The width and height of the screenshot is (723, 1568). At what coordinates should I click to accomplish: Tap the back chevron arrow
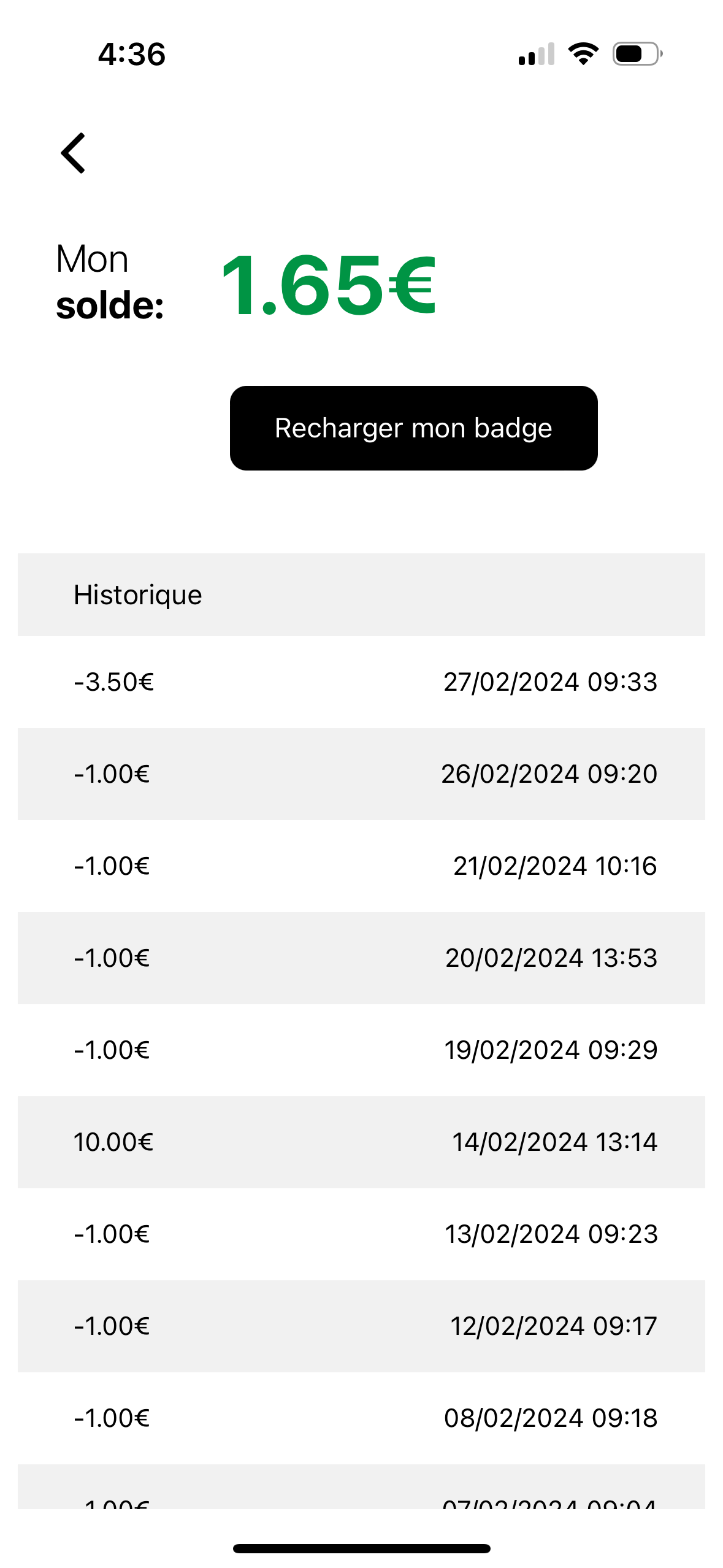[74, 152]
